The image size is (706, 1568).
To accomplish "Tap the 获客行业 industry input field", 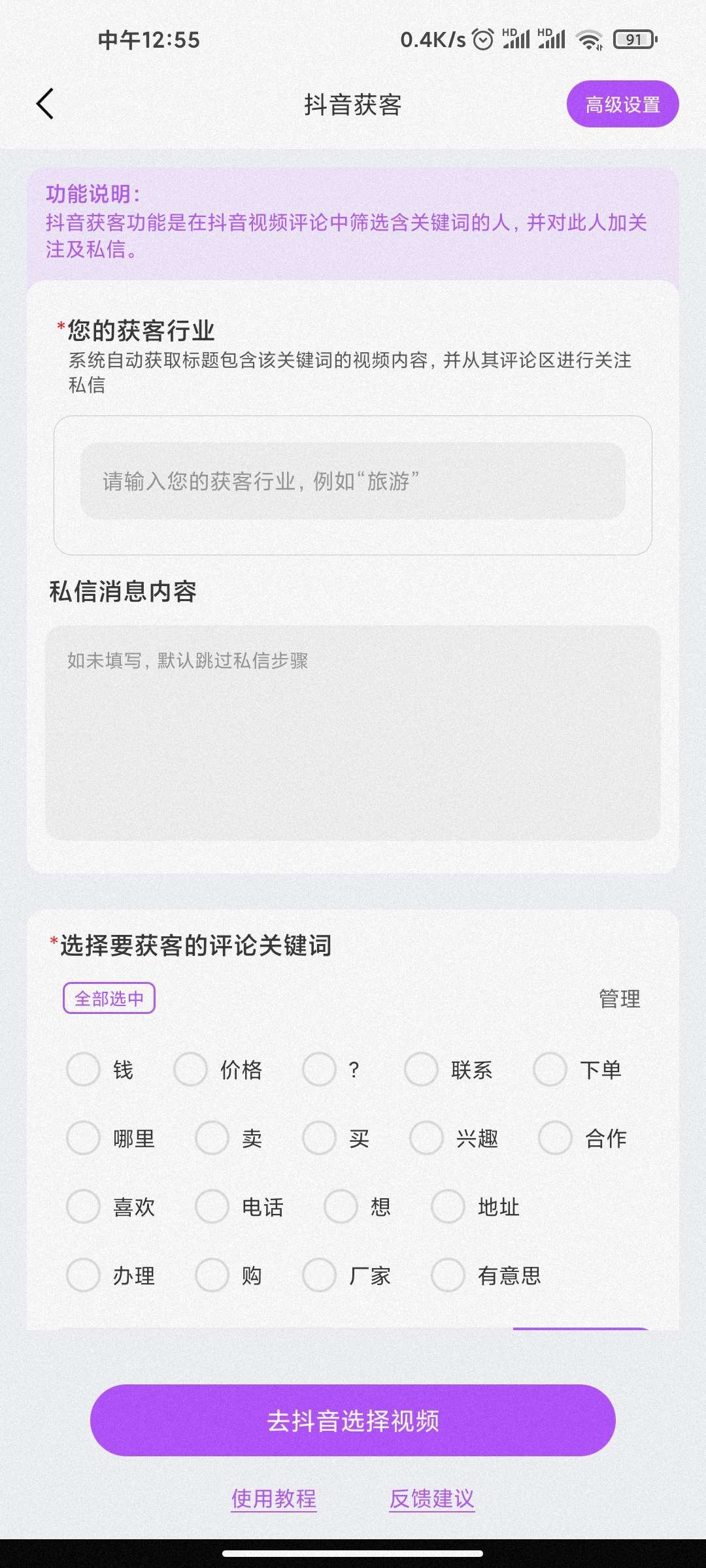I will (x=353, y=482).
